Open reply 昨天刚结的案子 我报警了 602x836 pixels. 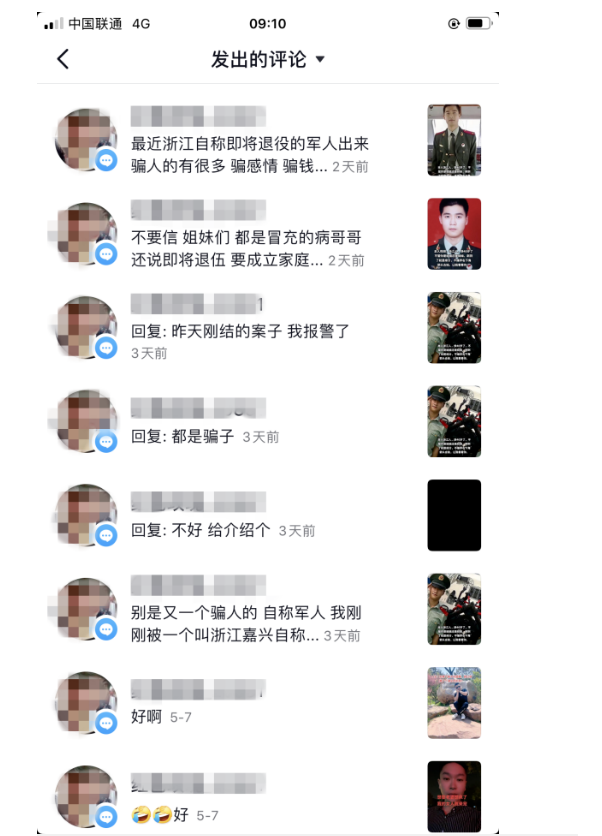240,331
